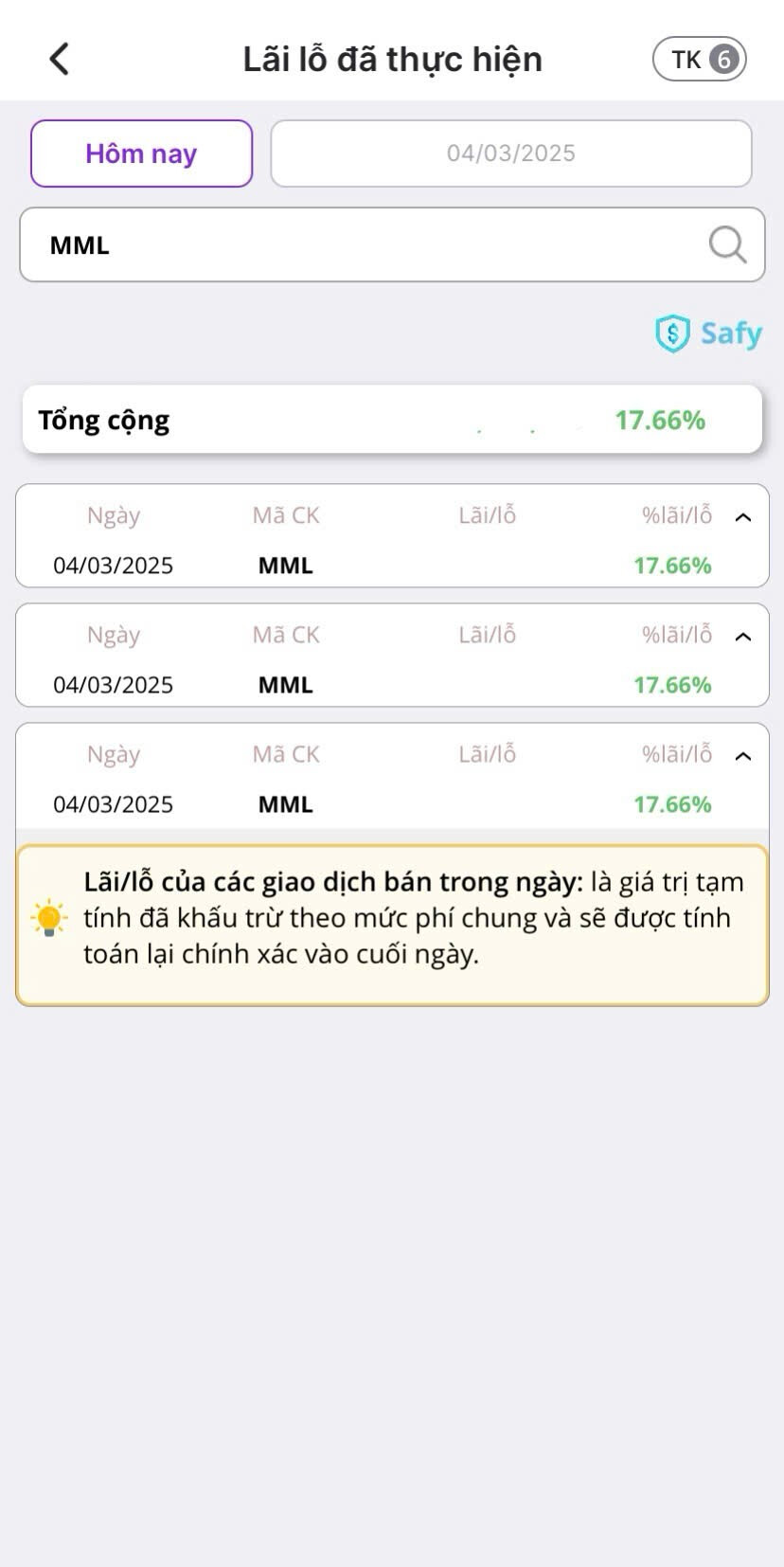Edit the MML stock code search field

click(x=360, y=245)
